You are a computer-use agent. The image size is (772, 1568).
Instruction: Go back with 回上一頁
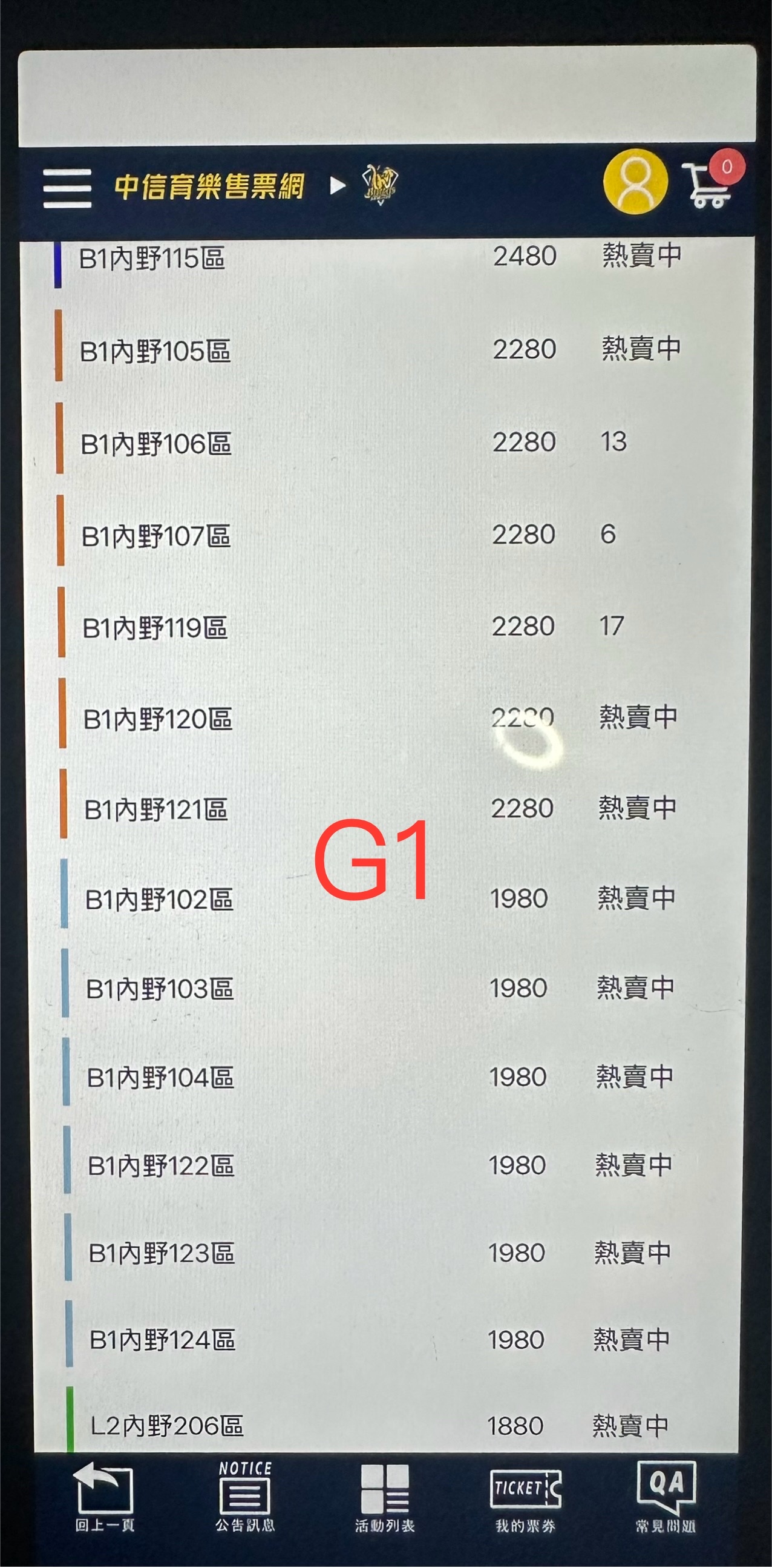105,1497
